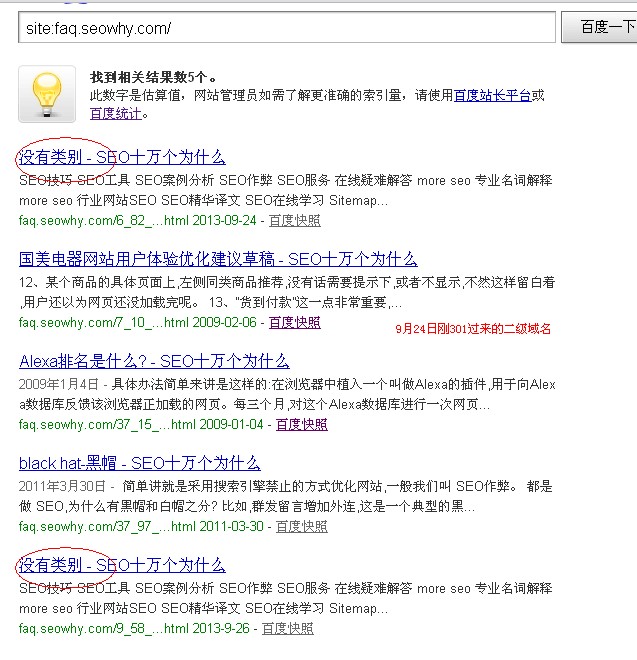Open the 国美电器网站用户体验优化建议草稿 result
This screenshot has height=660, width=637.
[218, 259]
